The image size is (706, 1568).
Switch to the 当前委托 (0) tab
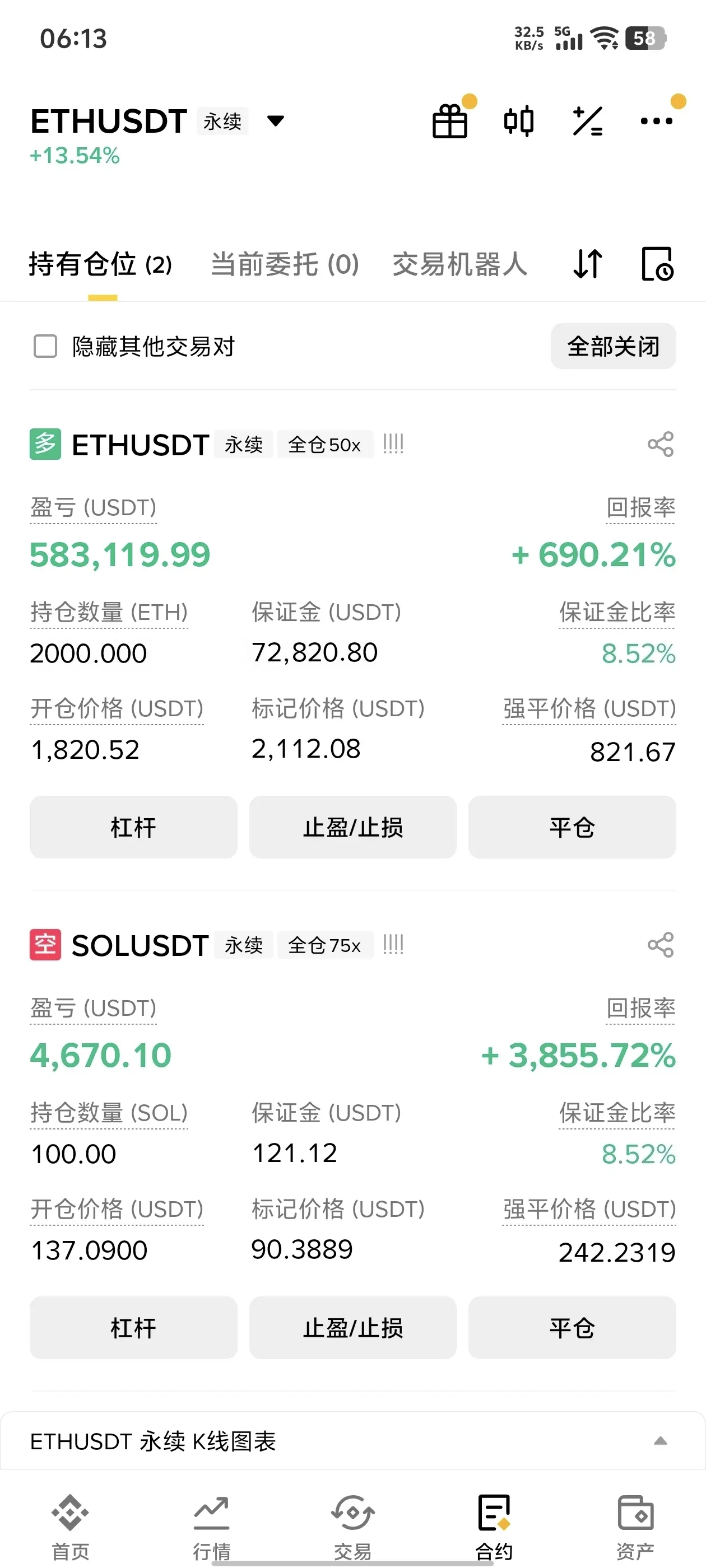tap(285, 265)
